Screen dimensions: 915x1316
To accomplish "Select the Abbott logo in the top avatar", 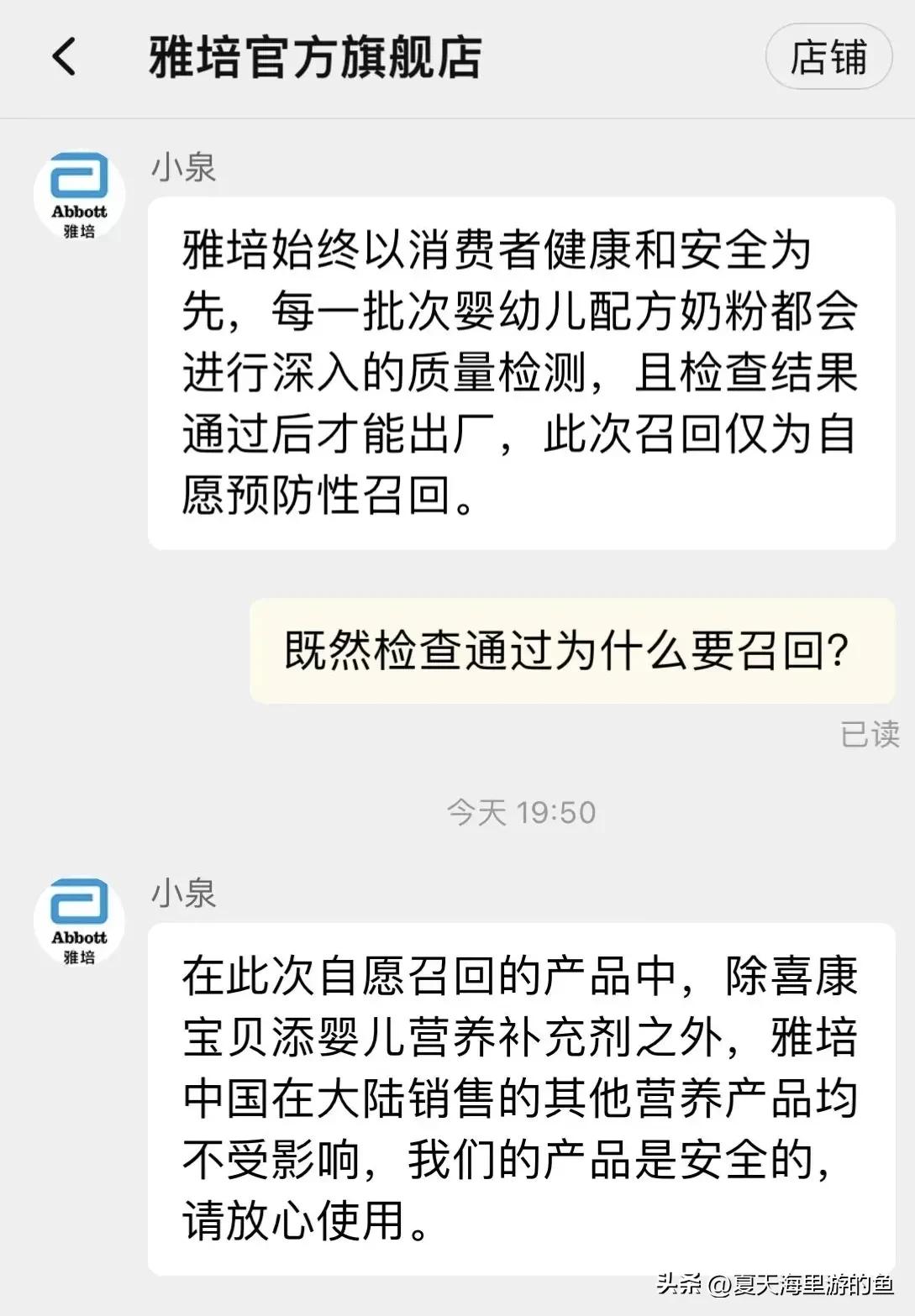I will click(78, 176).
